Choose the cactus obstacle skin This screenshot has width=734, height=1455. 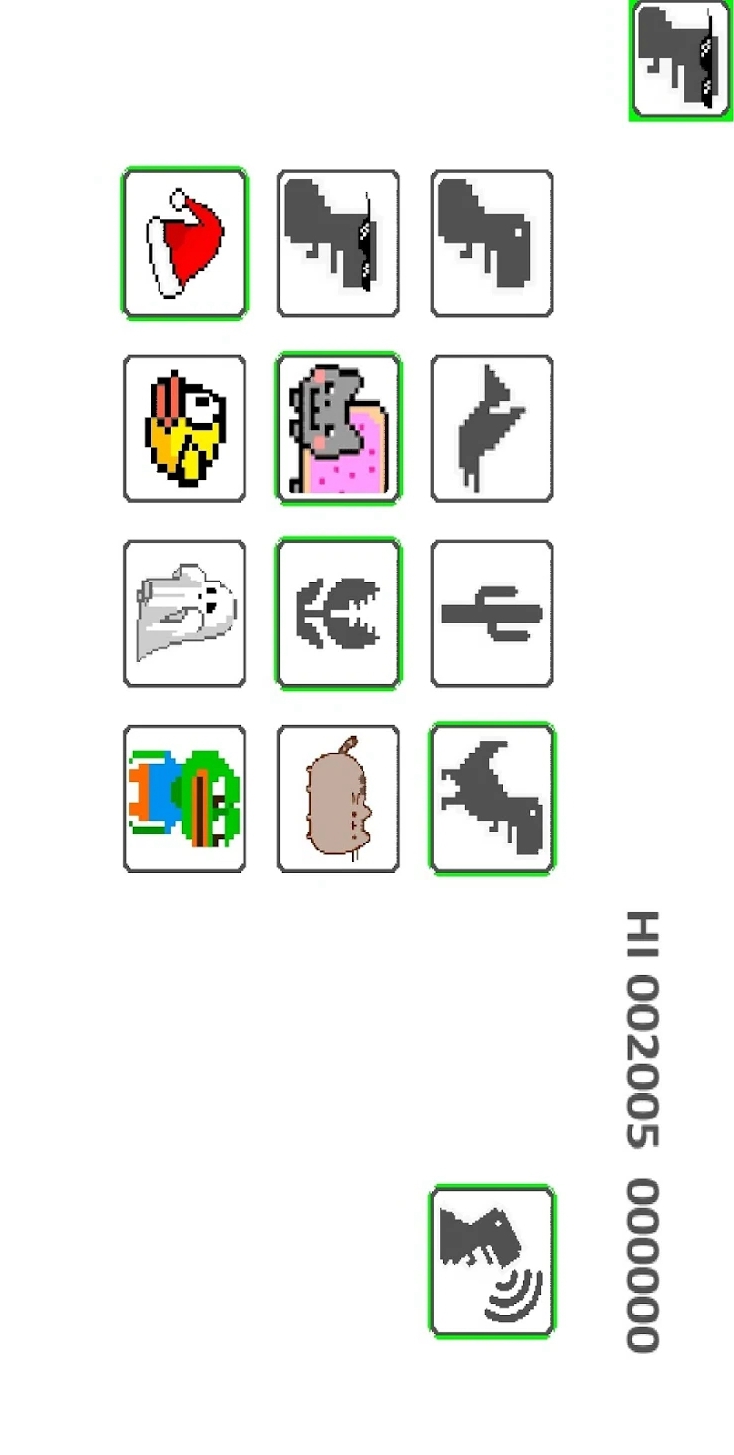point(491,613)
